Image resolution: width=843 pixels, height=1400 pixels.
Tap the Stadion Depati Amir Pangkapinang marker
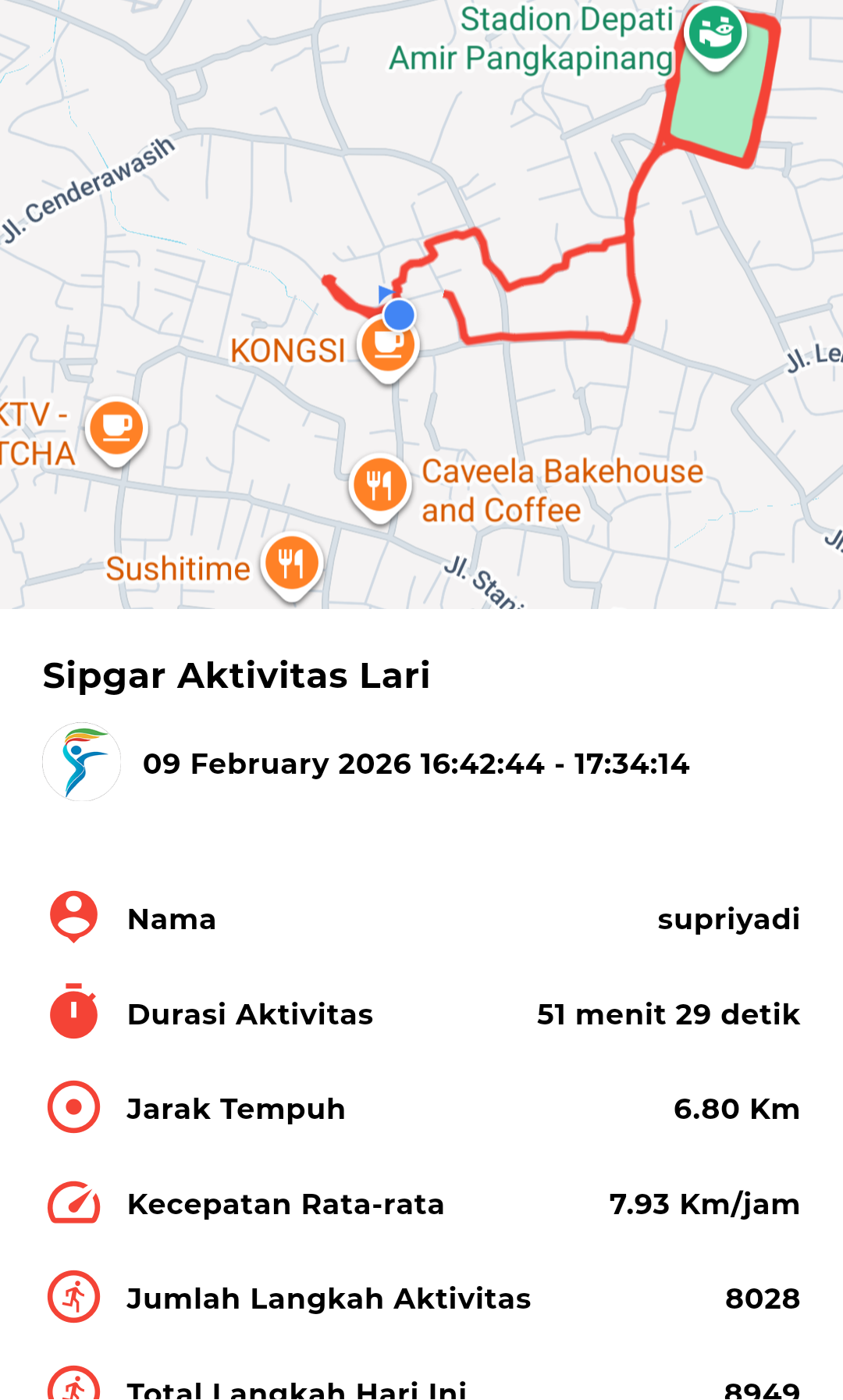click(x=715, y=33)
